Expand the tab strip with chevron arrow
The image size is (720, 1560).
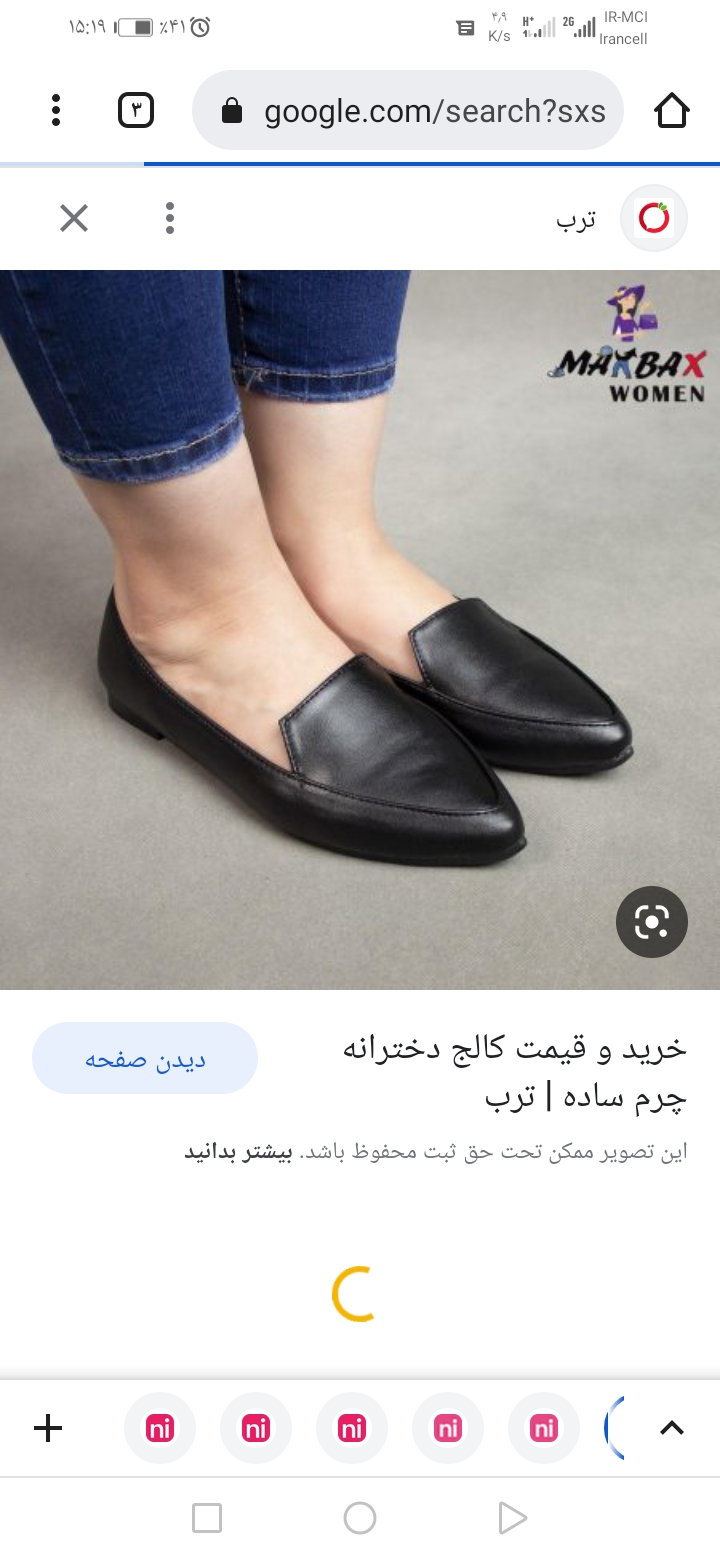click(672, 1428)
